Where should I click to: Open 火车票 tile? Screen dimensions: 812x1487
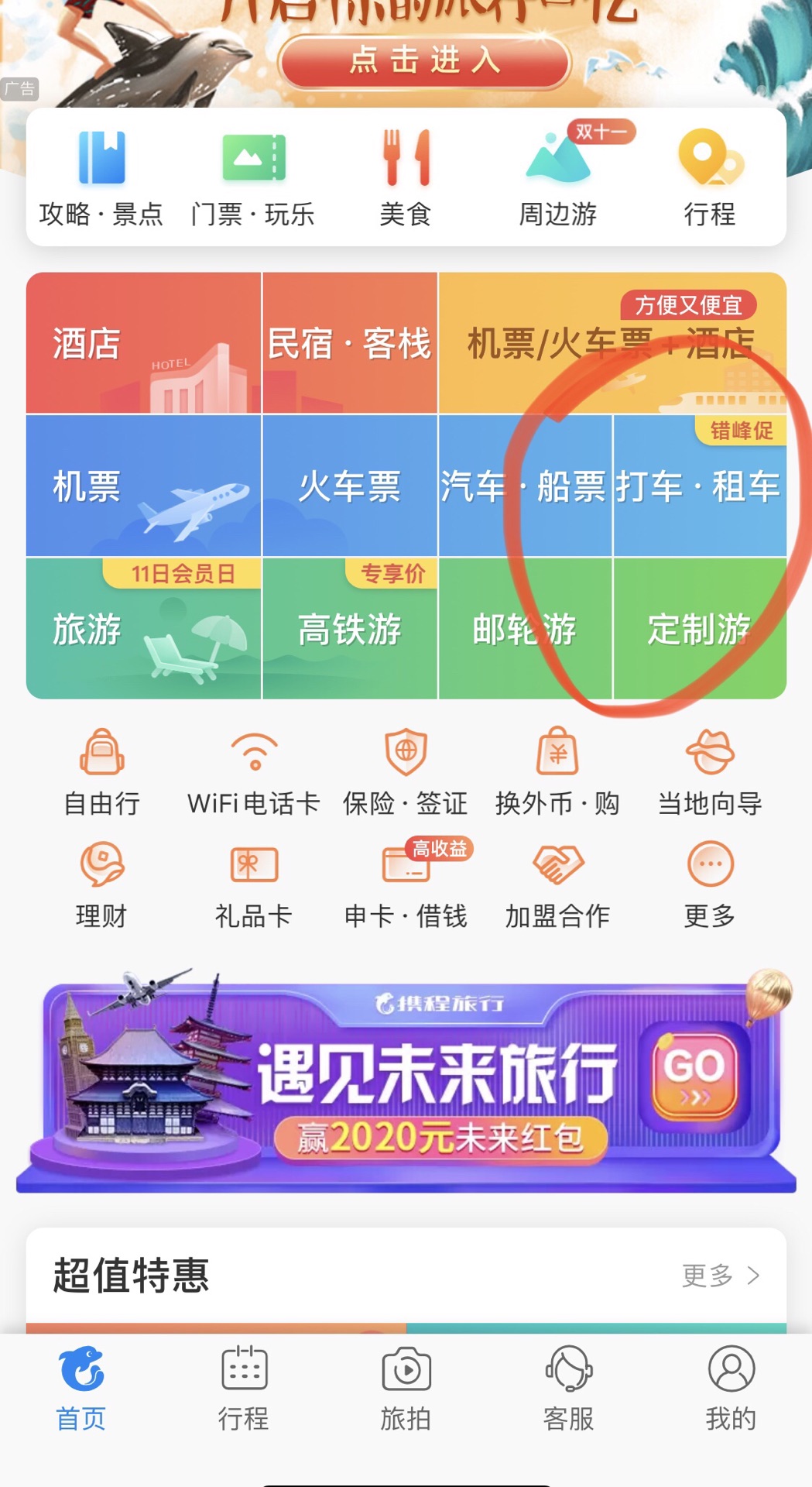pos(350,486)
